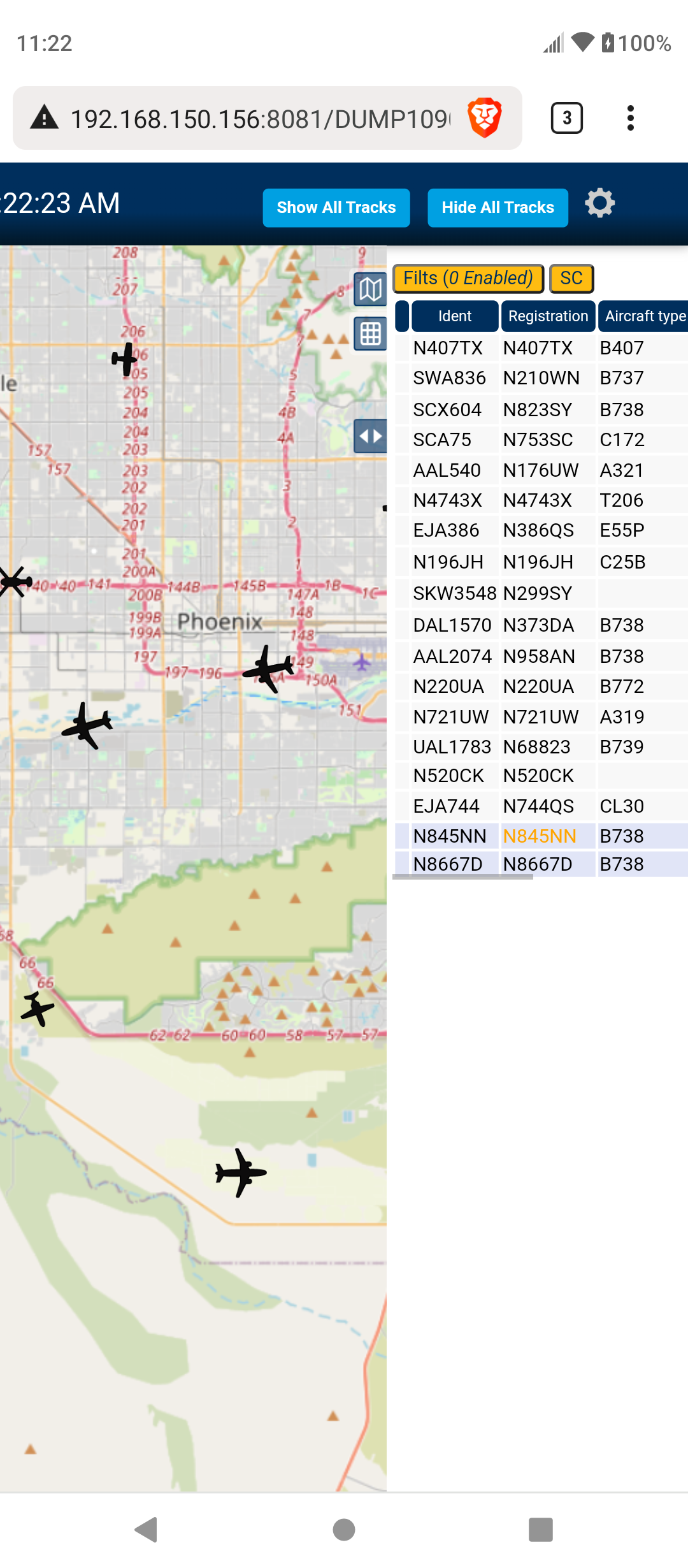This screenshot has height=1568, width=688.
Task: Select aircraft row DAL1570
Action: point(541,625)
